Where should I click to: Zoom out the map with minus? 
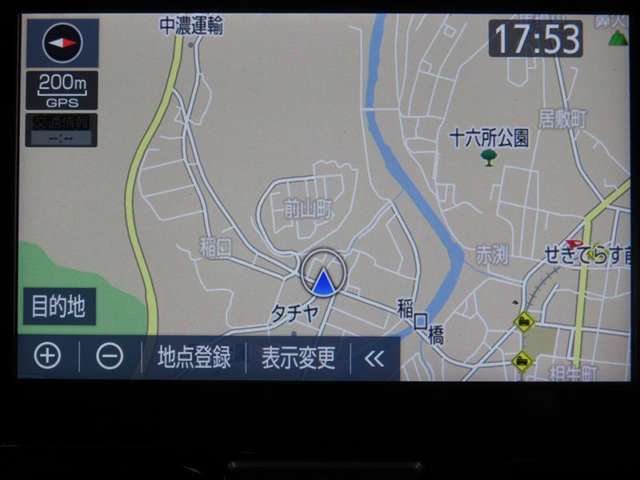[x=109, y=356]
